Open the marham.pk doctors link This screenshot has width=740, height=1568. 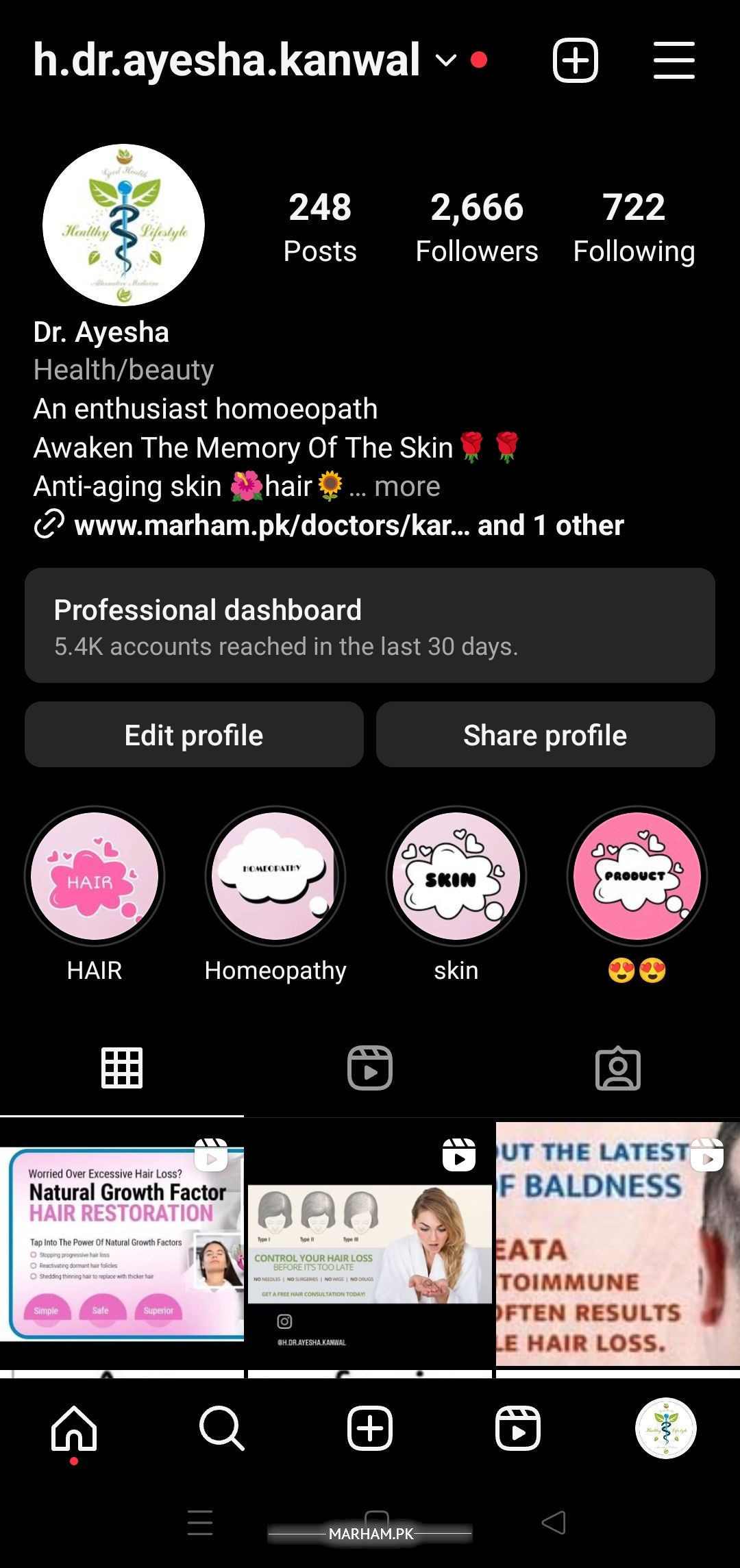[271, 525]
